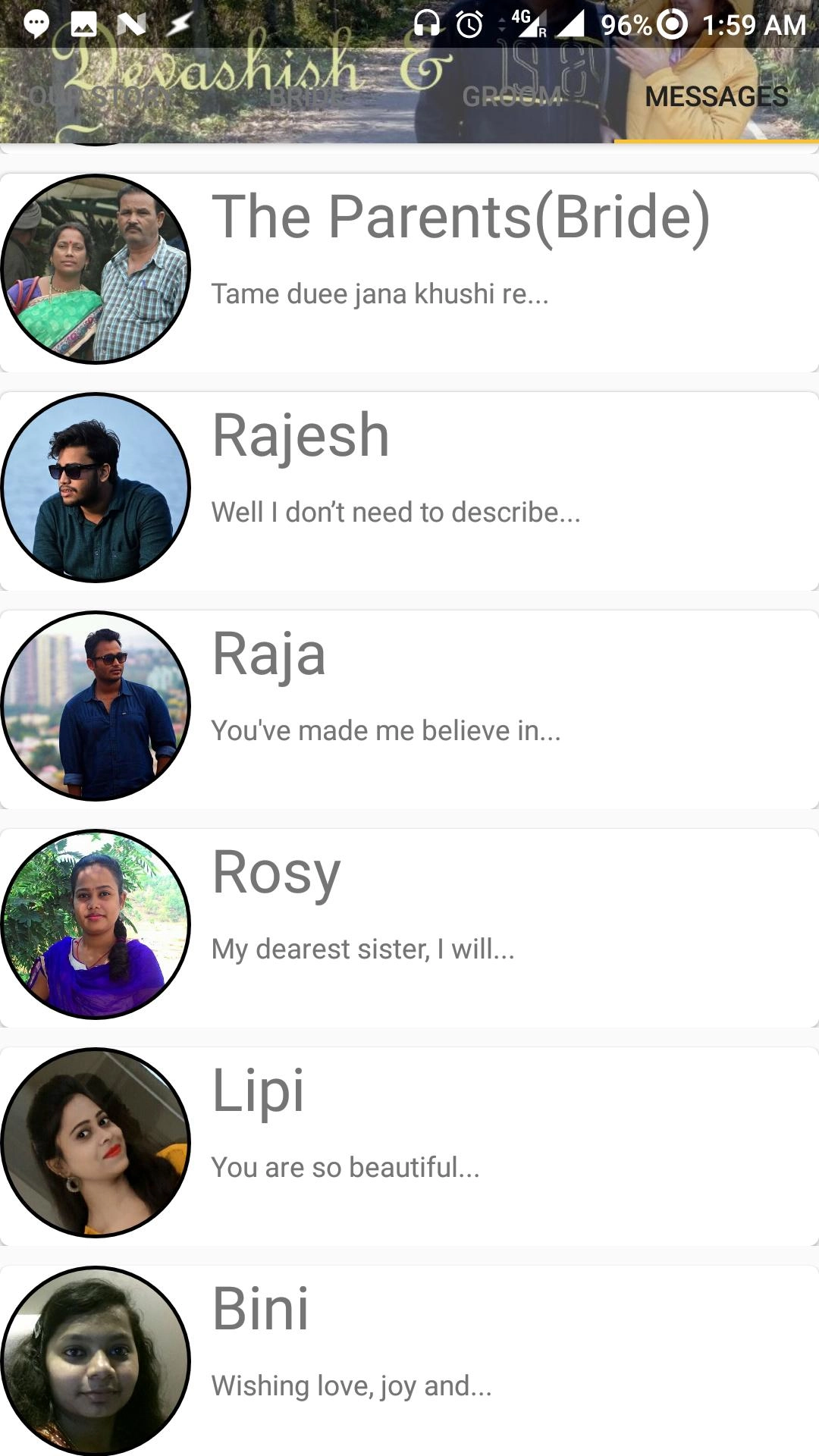Open the message from The Parents(Bride)
Viewport: 819px width, 1456px height.
[x=409, y=273]
